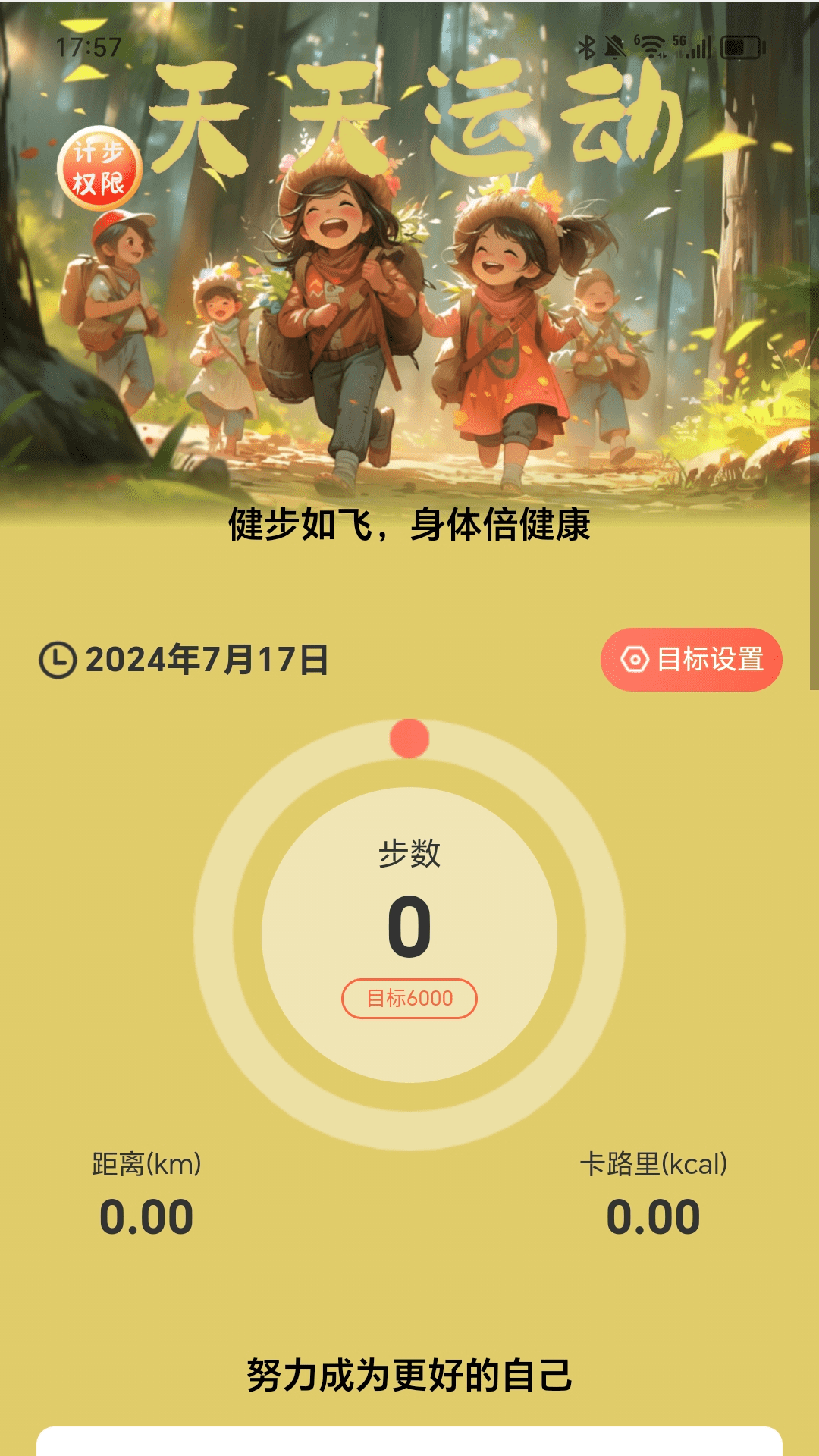
Task: Open the 计步权限 step permission badge
Action: [99, 168]
